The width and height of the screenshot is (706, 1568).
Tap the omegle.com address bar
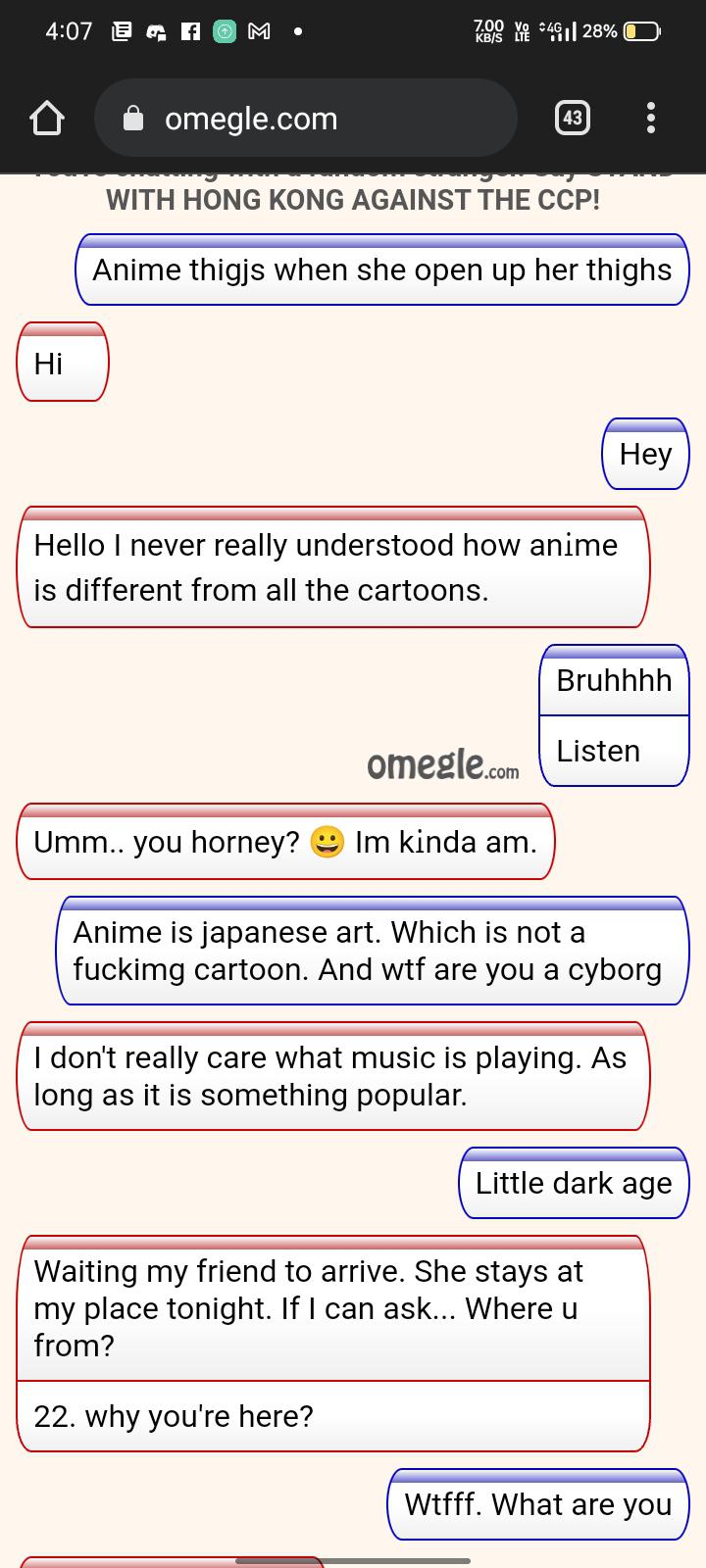coord(304,119)
